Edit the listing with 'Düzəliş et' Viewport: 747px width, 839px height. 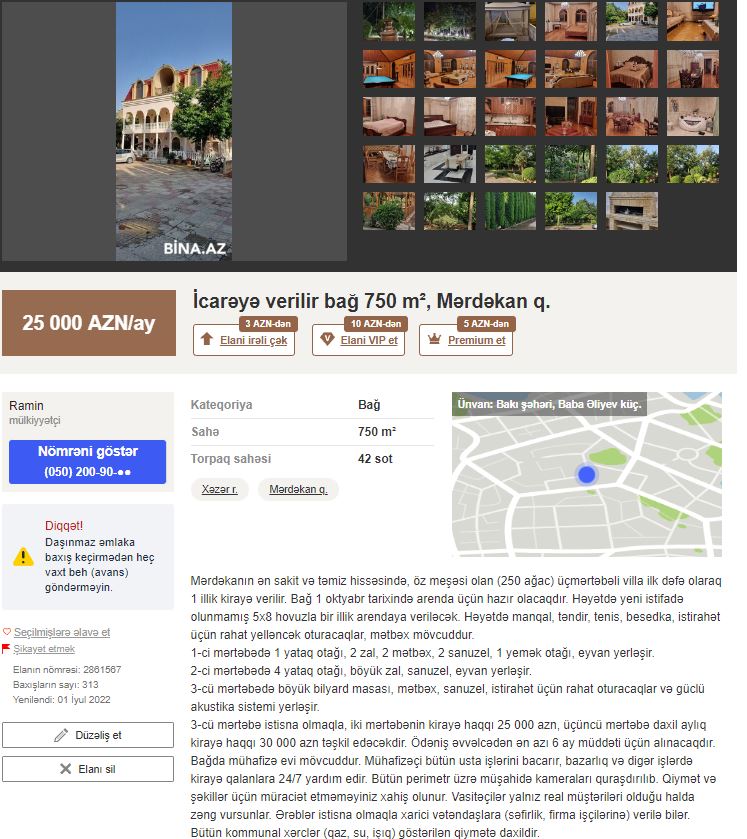(88, 735)
